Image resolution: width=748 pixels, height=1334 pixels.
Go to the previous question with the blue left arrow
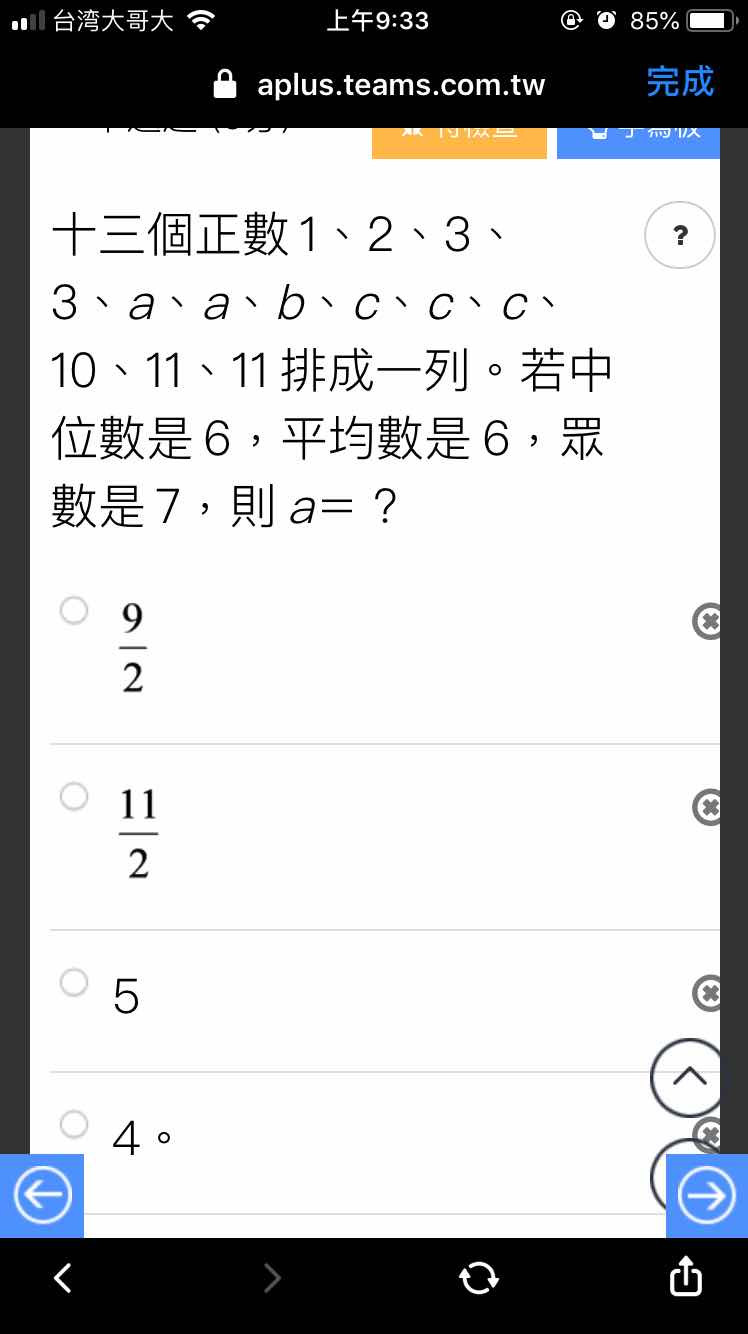(x=42, y=1196)
